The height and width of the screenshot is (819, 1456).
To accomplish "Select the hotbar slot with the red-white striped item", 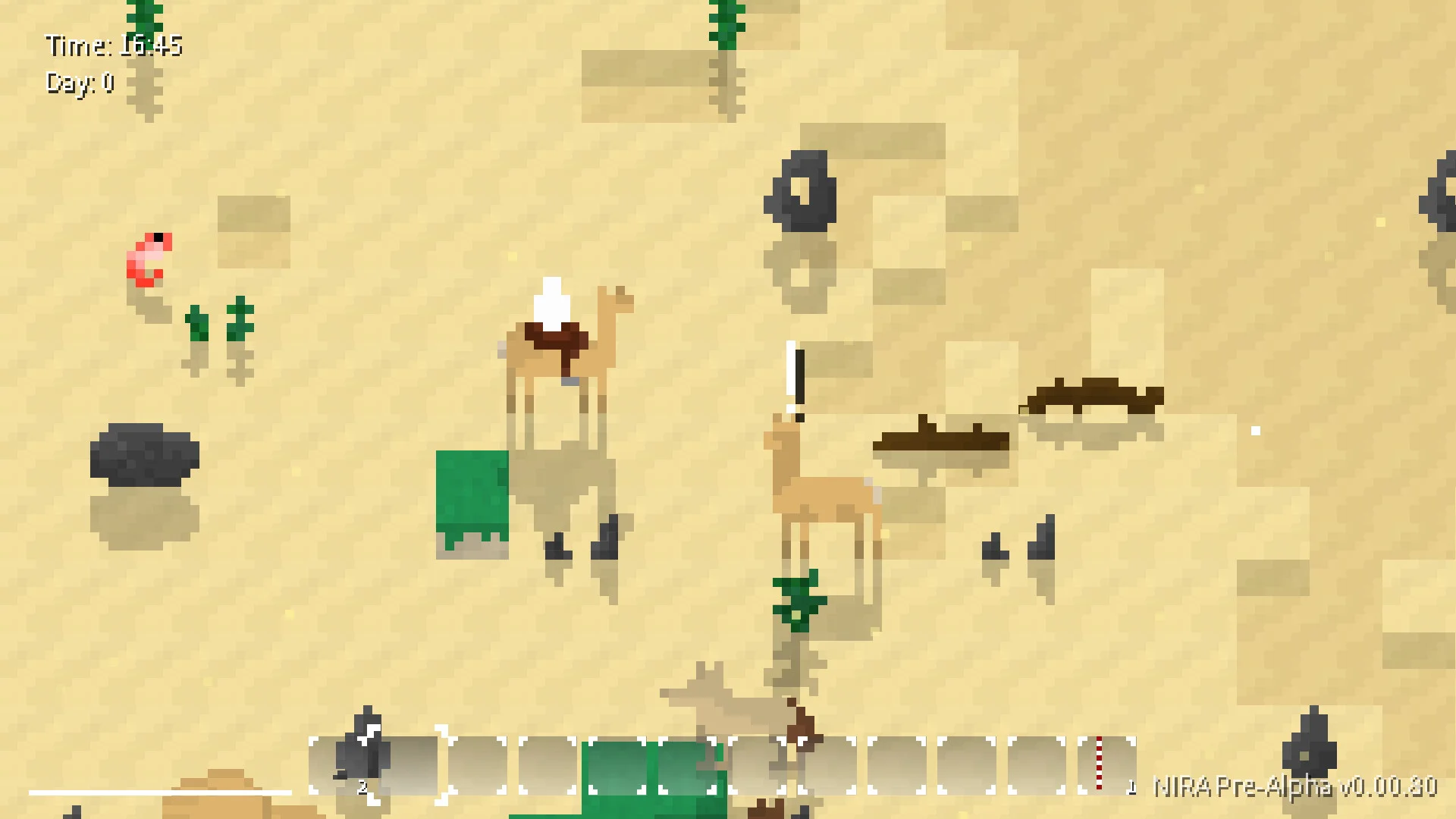I will pyautogui.click(x=1106, y=764).
